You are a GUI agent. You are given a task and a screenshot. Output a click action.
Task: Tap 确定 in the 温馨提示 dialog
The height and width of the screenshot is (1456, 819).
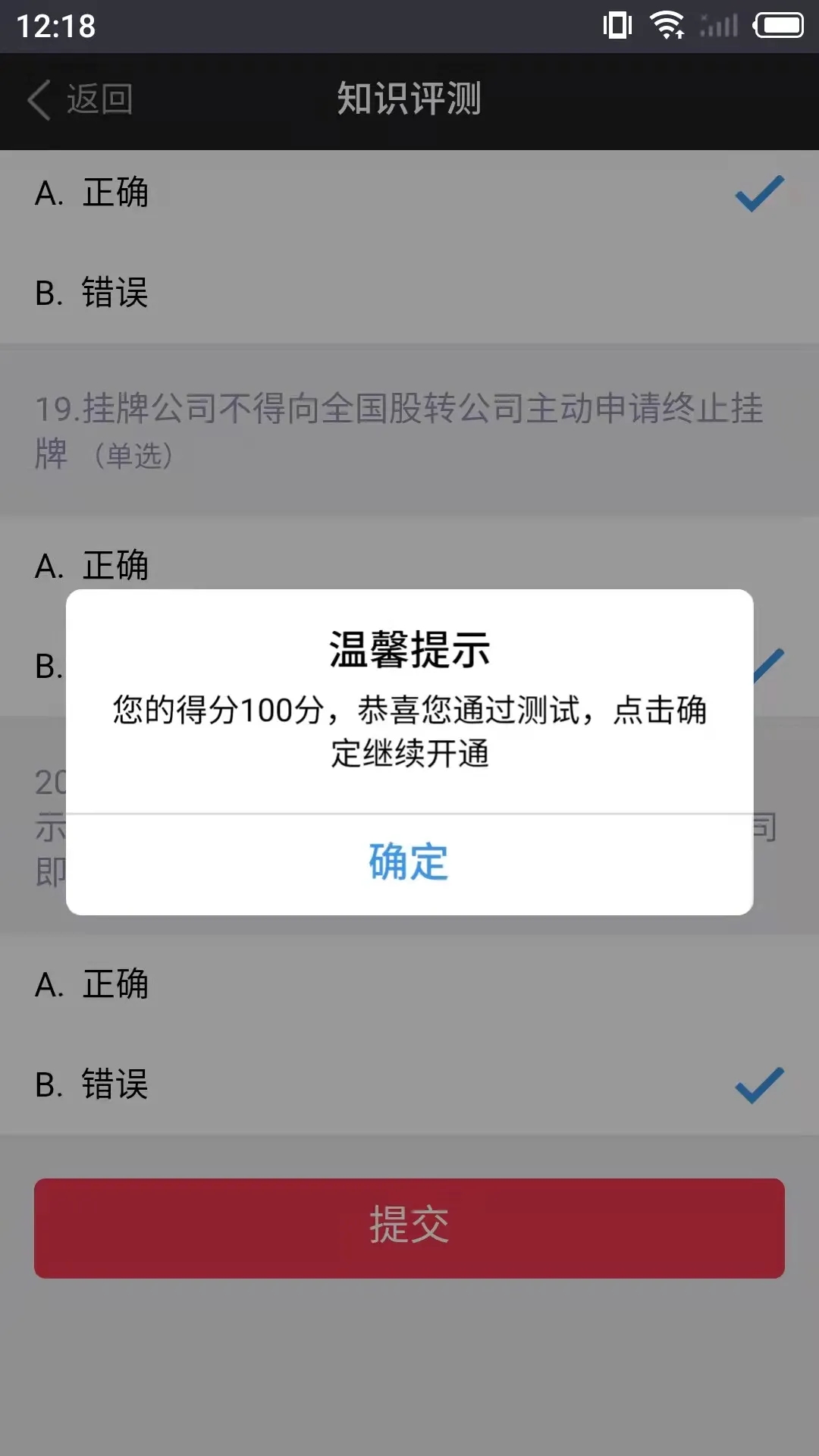tap(409, 864)
